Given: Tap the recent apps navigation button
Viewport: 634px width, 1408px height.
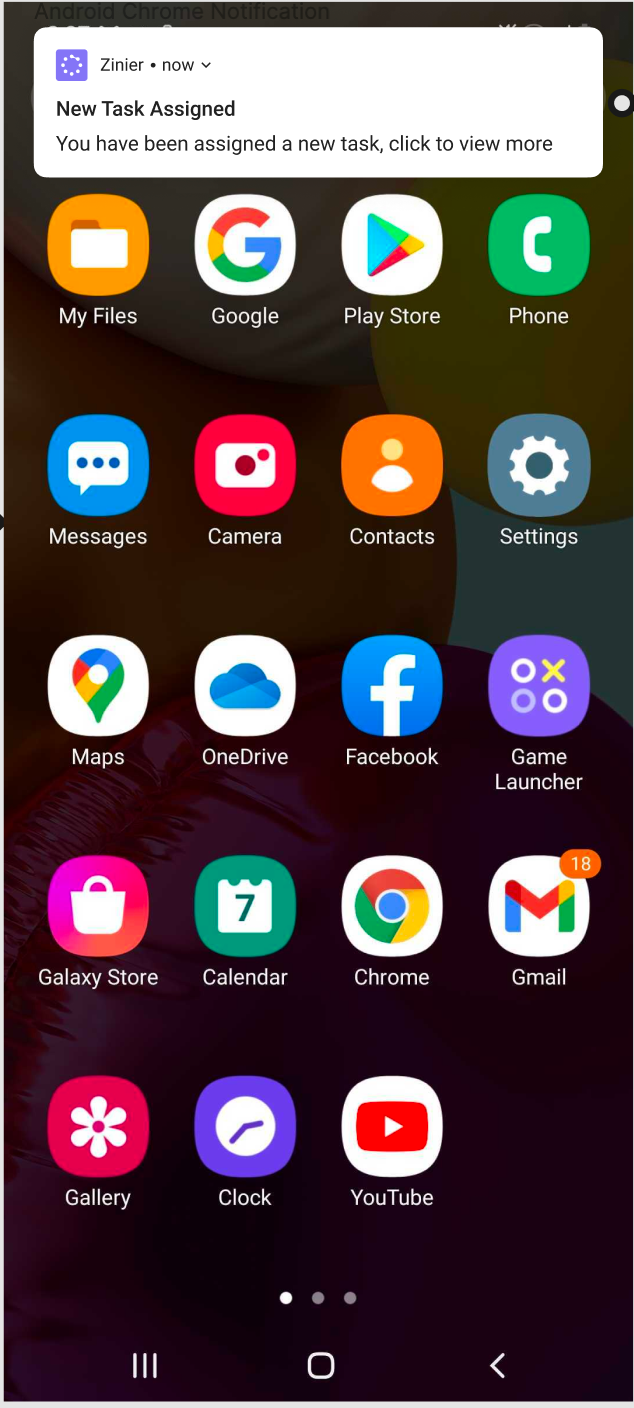Looking at the screenshot, I should 145,1365.
